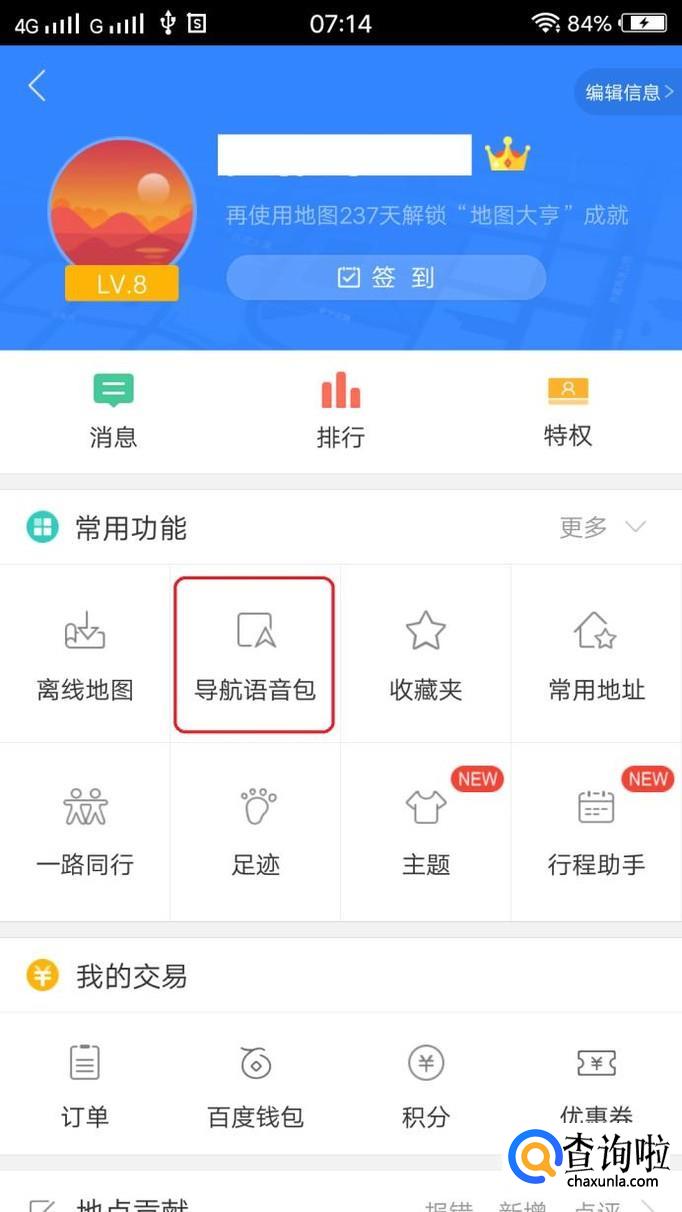Expand 更多 common functions
682x1212 pixels.
tap(602, 527)
